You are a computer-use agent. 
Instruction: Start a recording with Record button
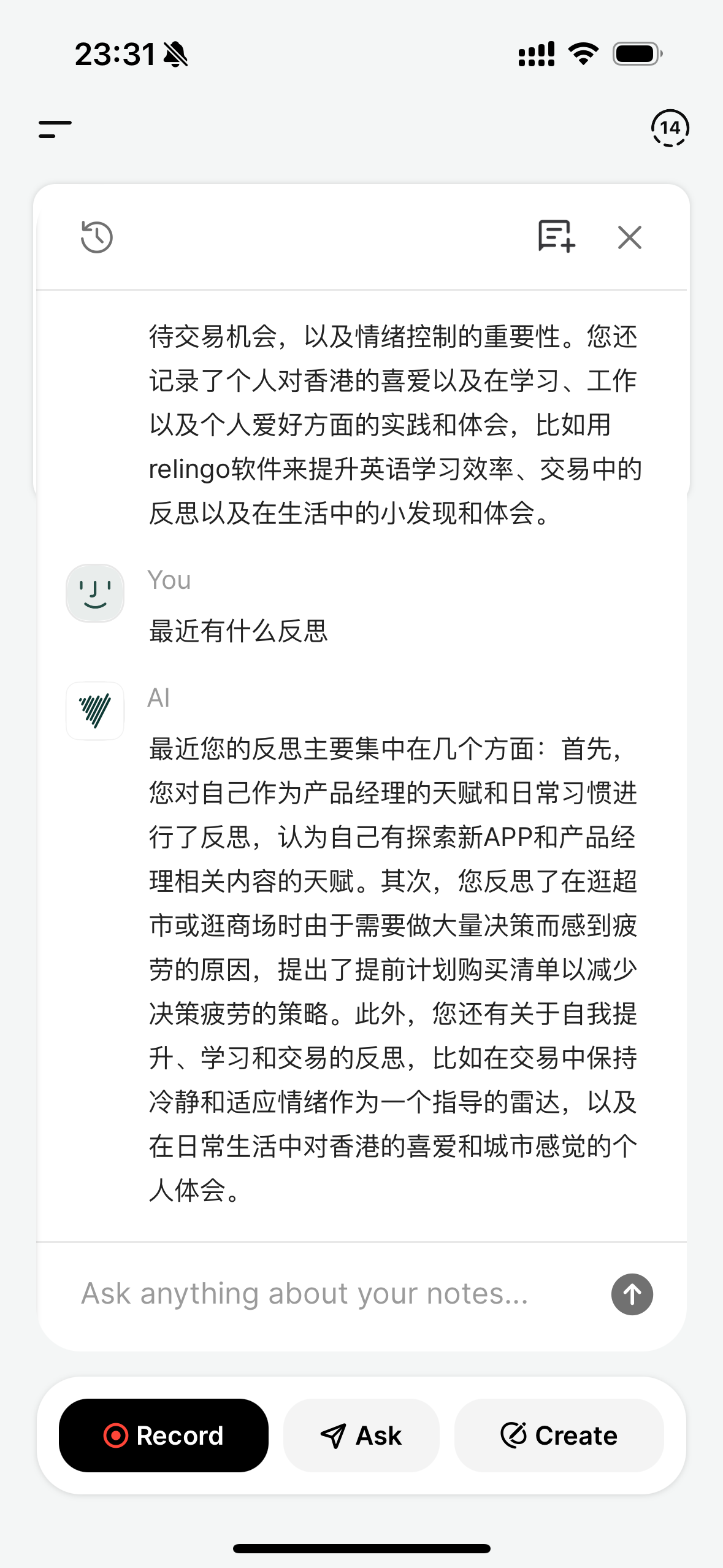pyautogui.click(x=164, y=1435)
